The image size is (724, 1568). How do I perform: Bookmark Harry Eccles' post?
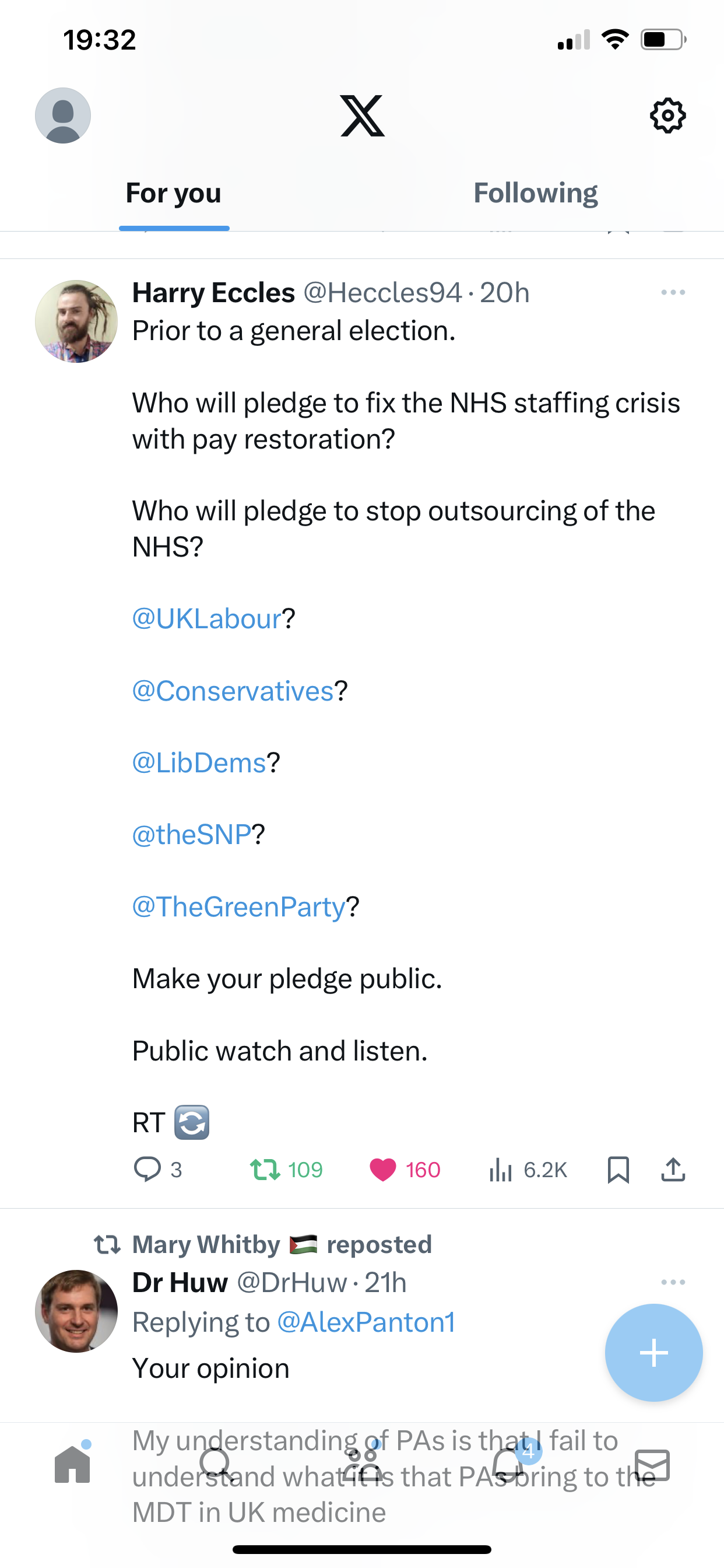(x=618, y=1170)
